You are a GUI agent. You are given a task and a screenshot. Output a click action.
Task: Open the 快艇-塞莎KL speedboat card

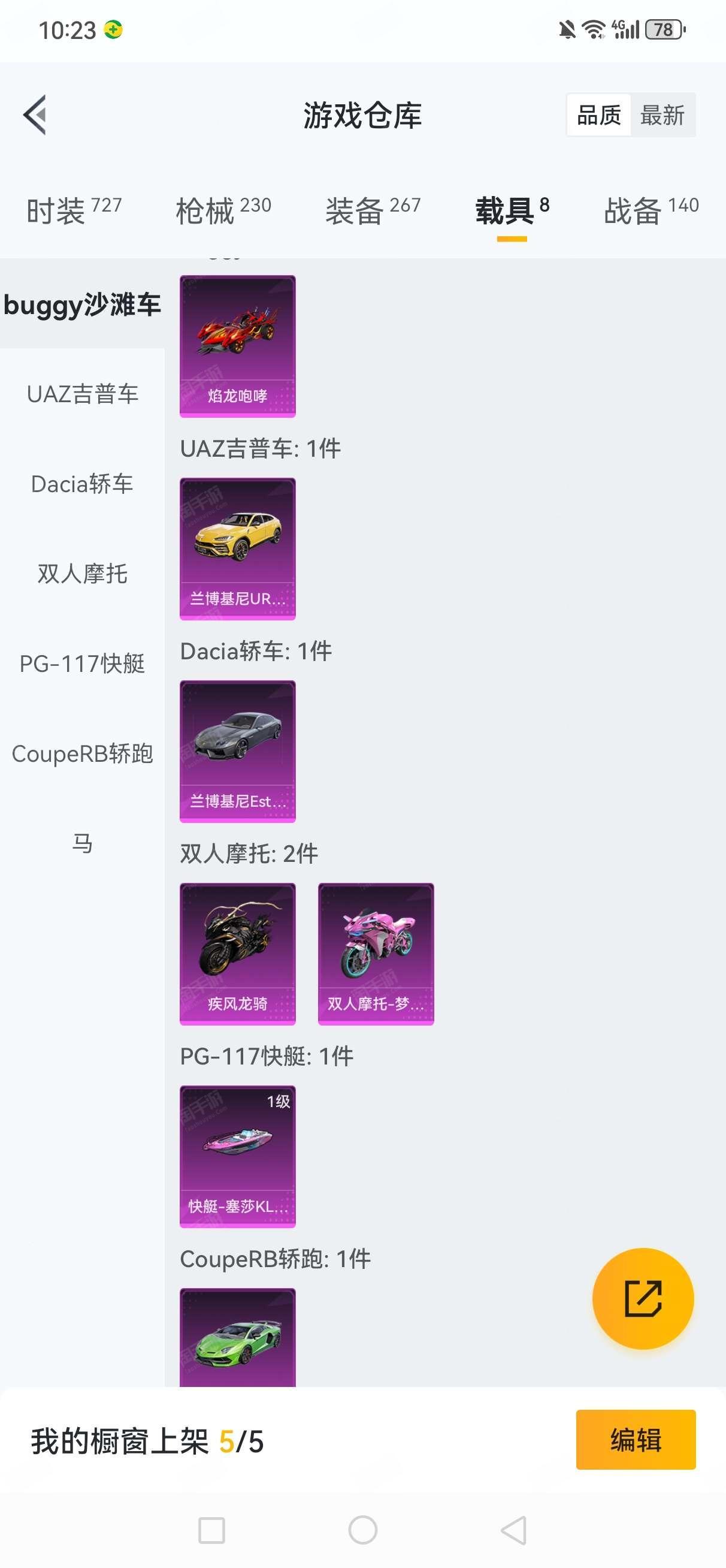point(237,1157)
